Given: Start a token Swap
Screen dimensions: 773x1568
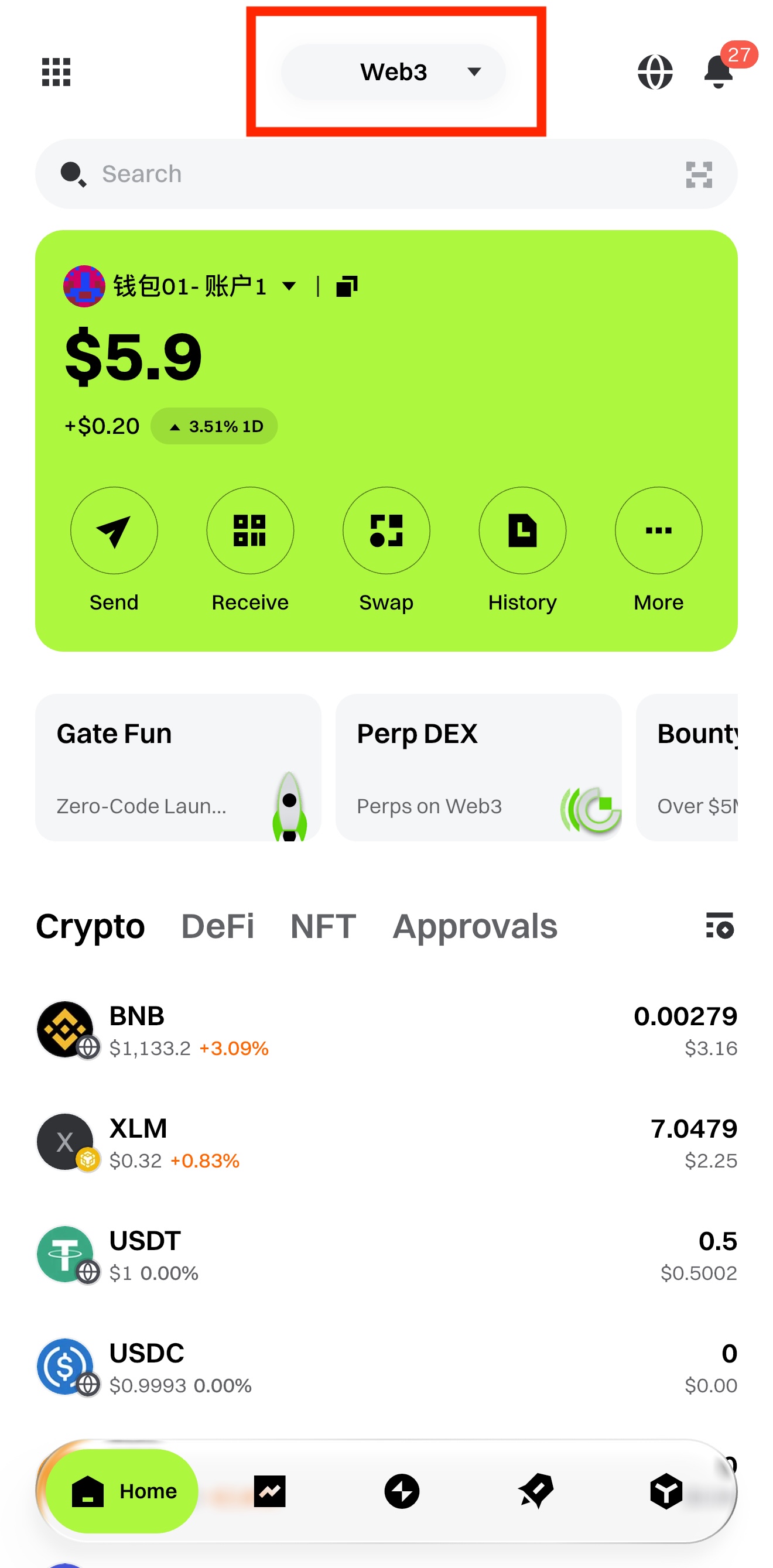Looking at the screenshot, I should pos(386,531).
